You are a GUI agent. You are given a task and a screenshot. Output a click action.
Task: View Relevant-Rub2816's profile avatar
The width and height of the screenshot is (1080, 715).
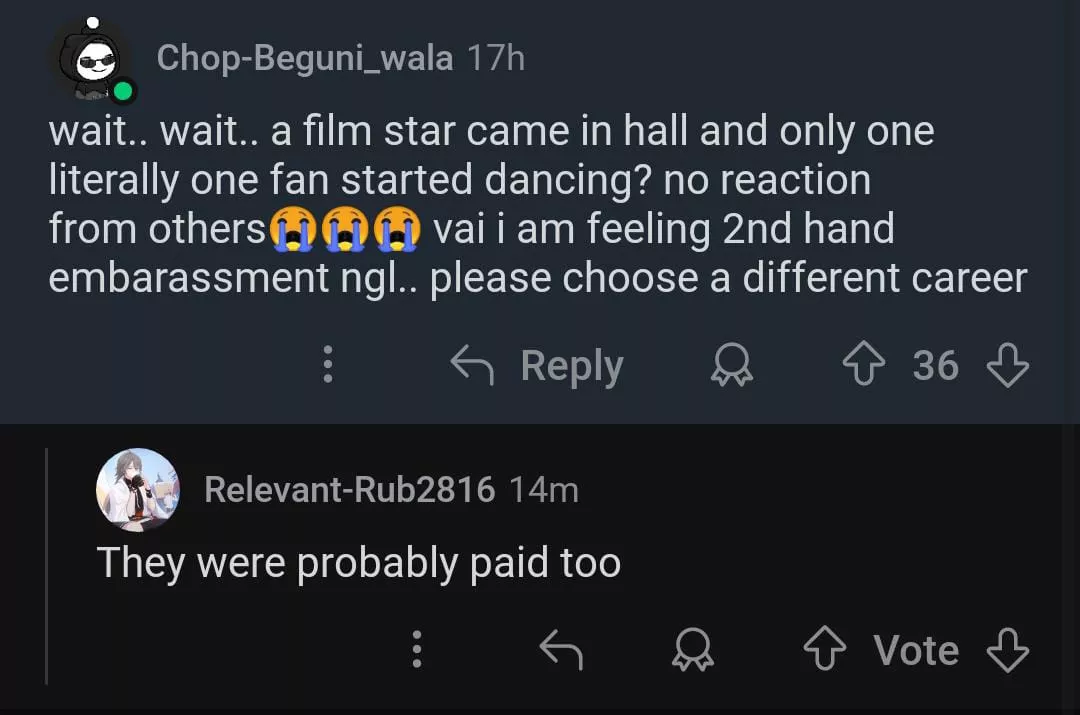point(138,490)
